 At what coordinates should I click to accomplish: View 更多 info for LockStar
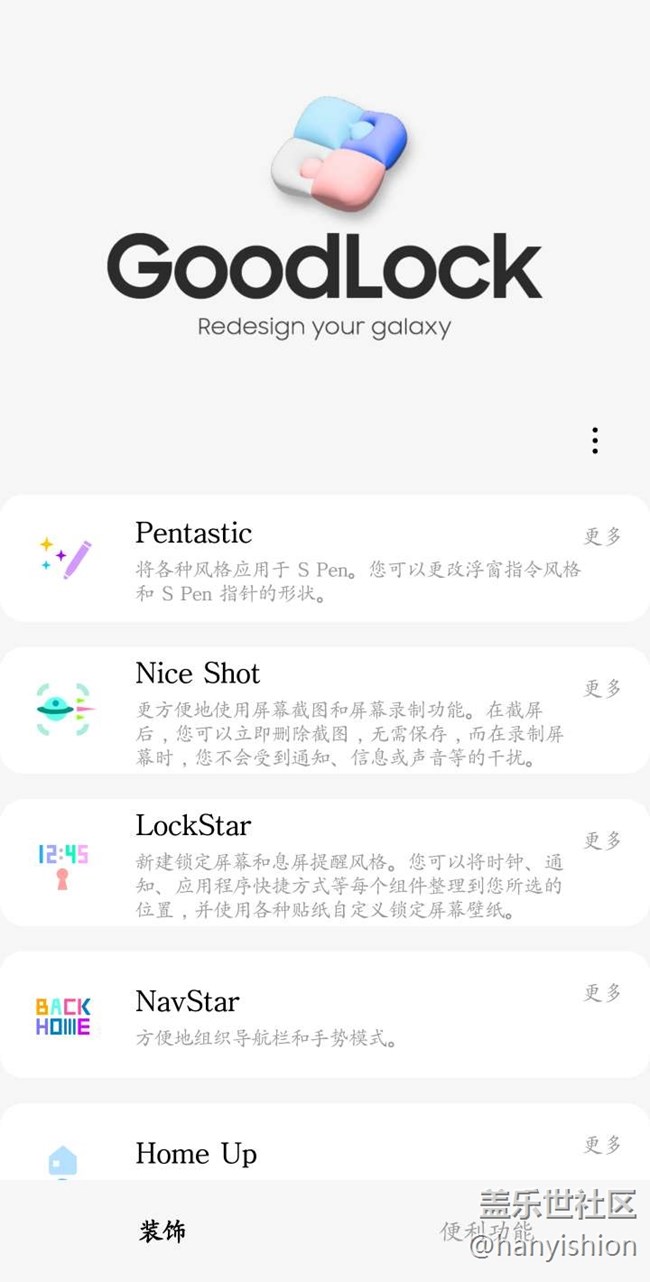[x=603, y=841]
